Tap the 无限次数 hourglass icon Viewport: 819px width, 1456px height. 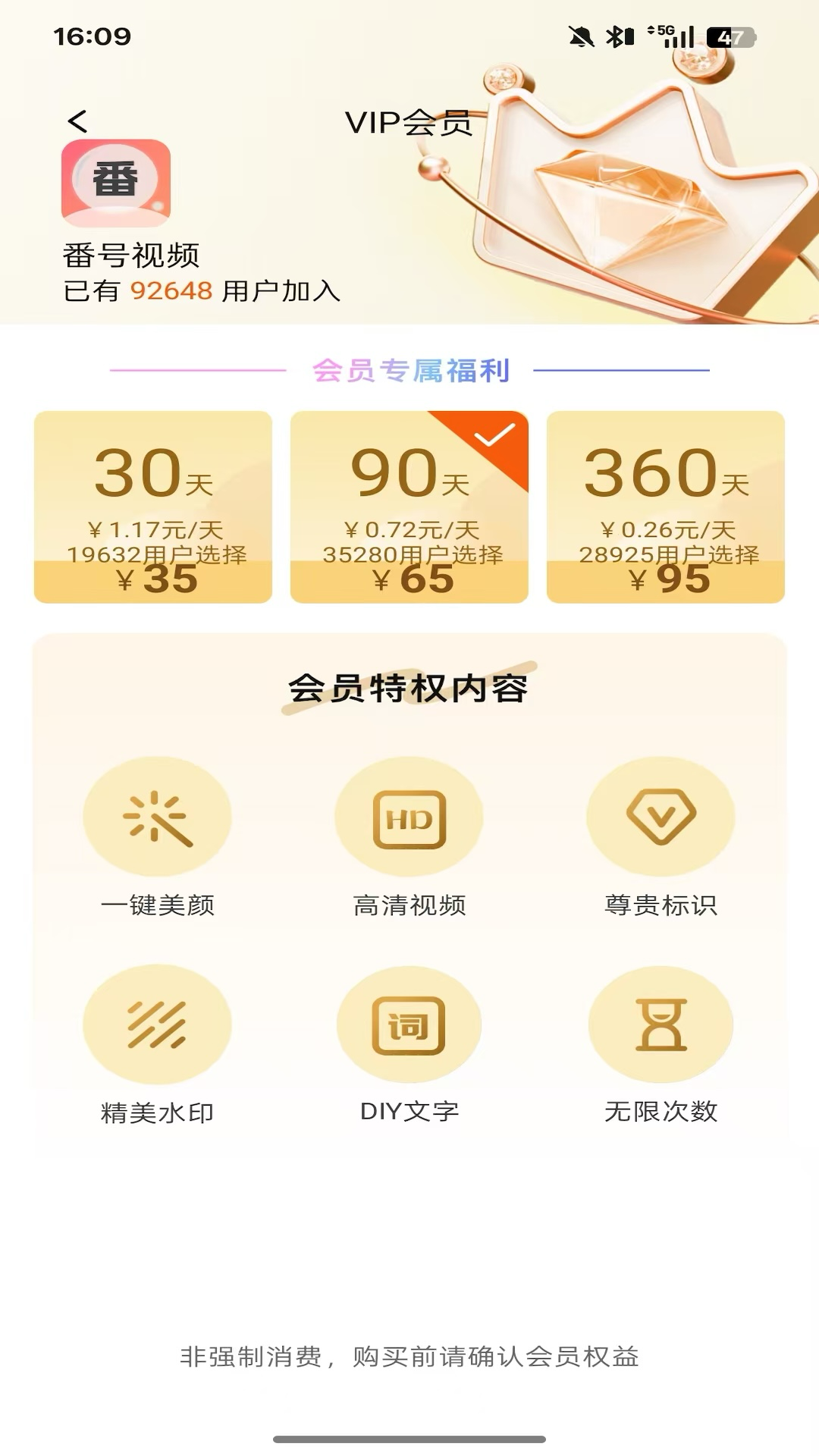coord(661,1022)
